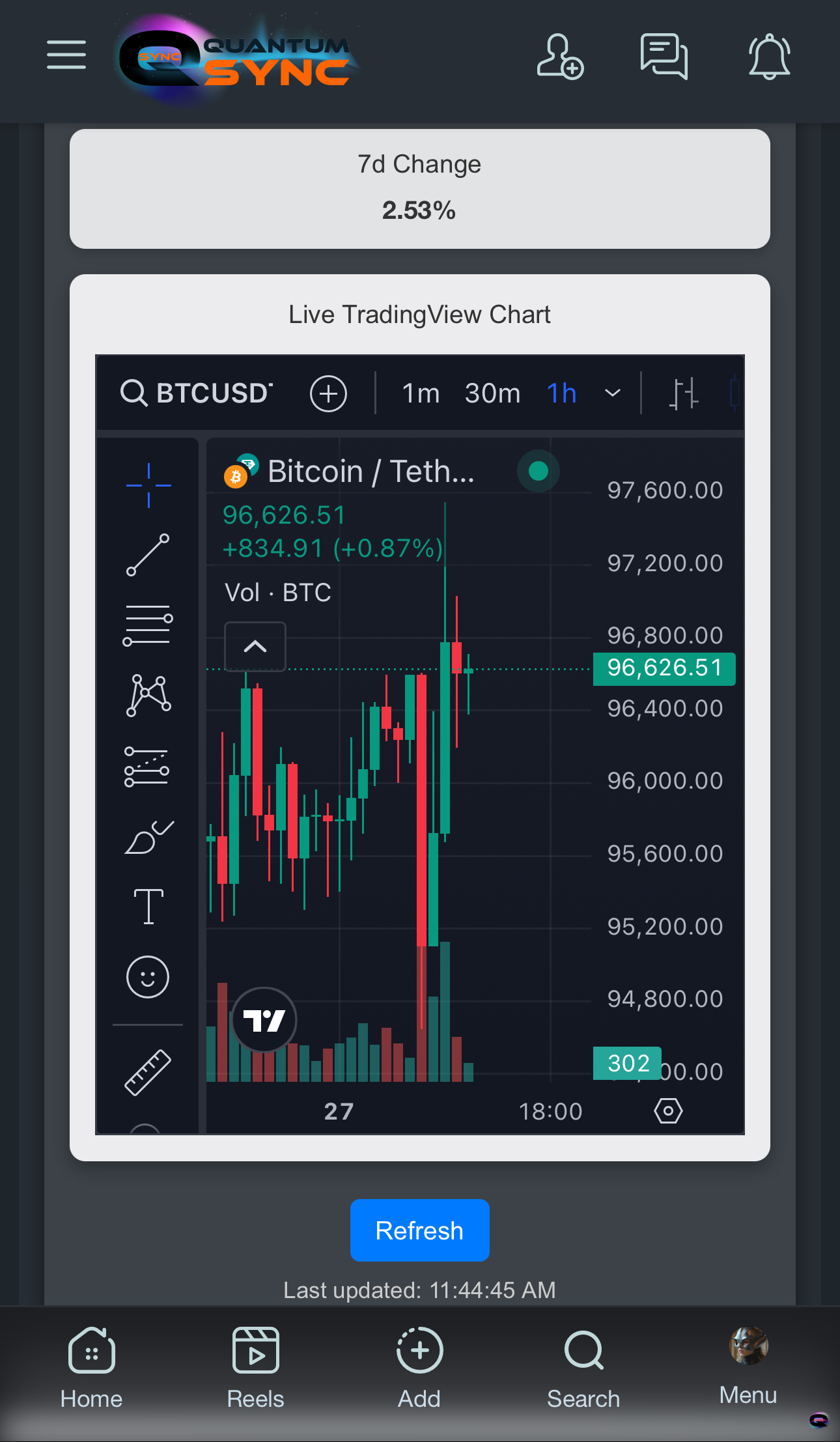Select the 30m chart interval
The height and width of the screenshot is (1442, 840).
pos(492,393)
